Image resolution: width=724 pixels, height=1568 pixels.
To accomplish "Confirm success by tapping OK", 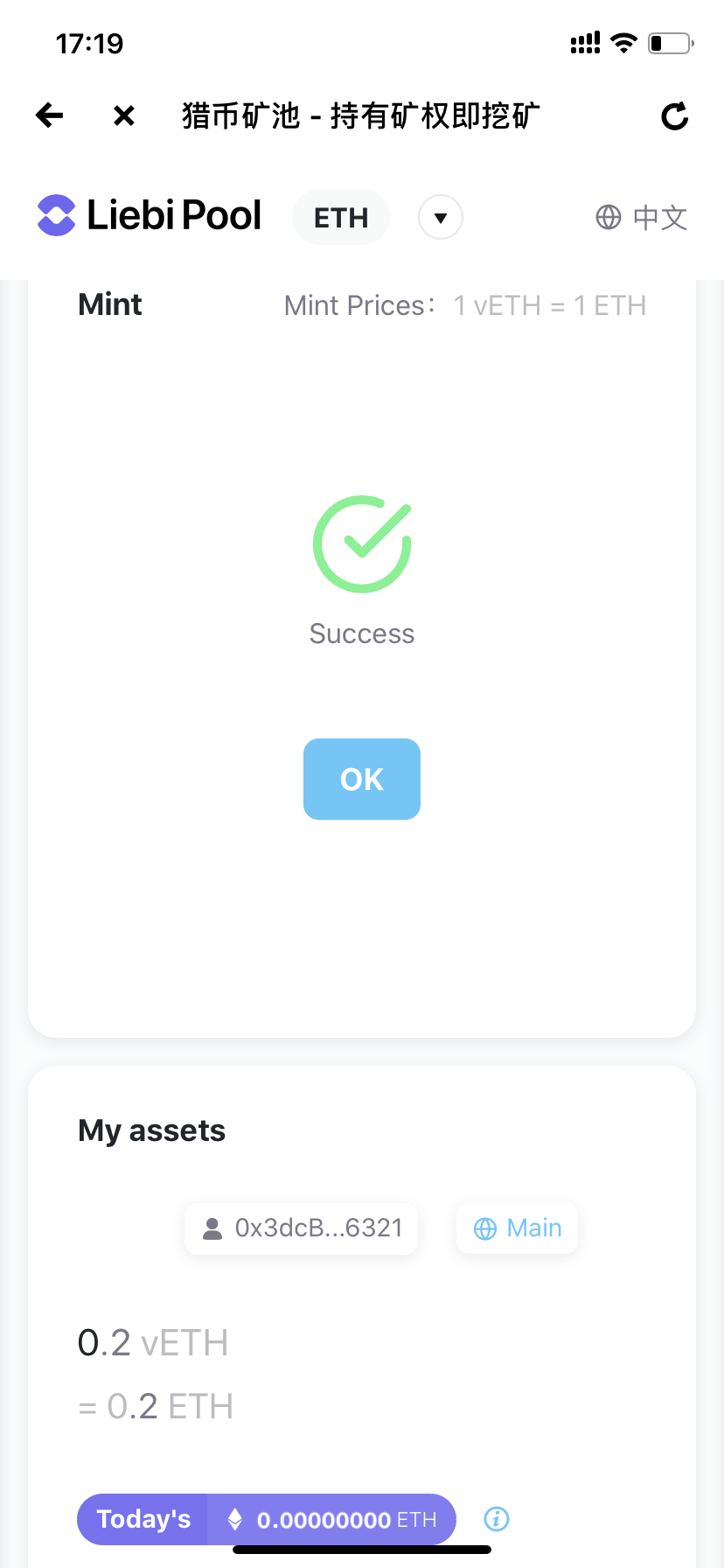I will click(x=362, y=779).
